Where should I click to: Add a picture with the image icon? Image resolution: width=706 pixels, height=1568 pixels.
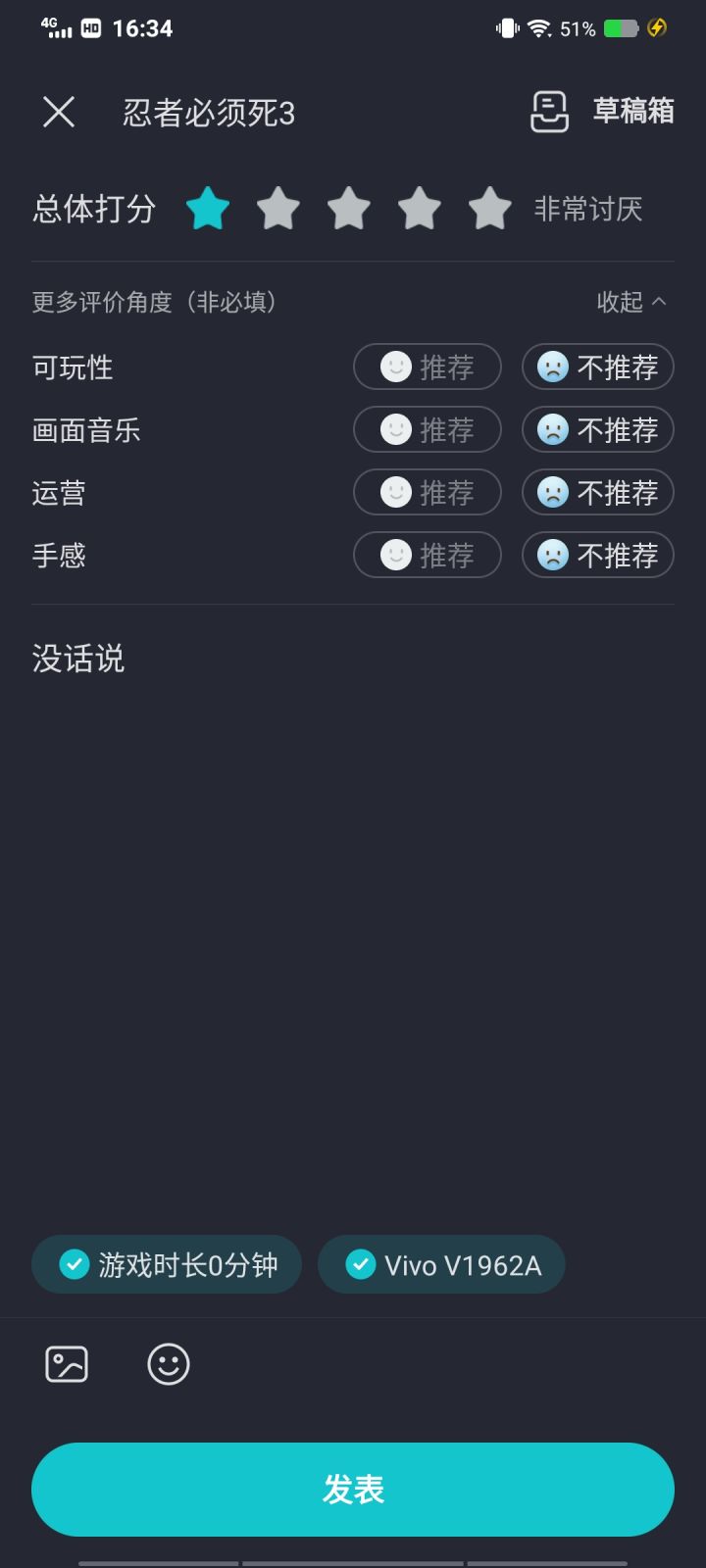[x=67, y=1364]
